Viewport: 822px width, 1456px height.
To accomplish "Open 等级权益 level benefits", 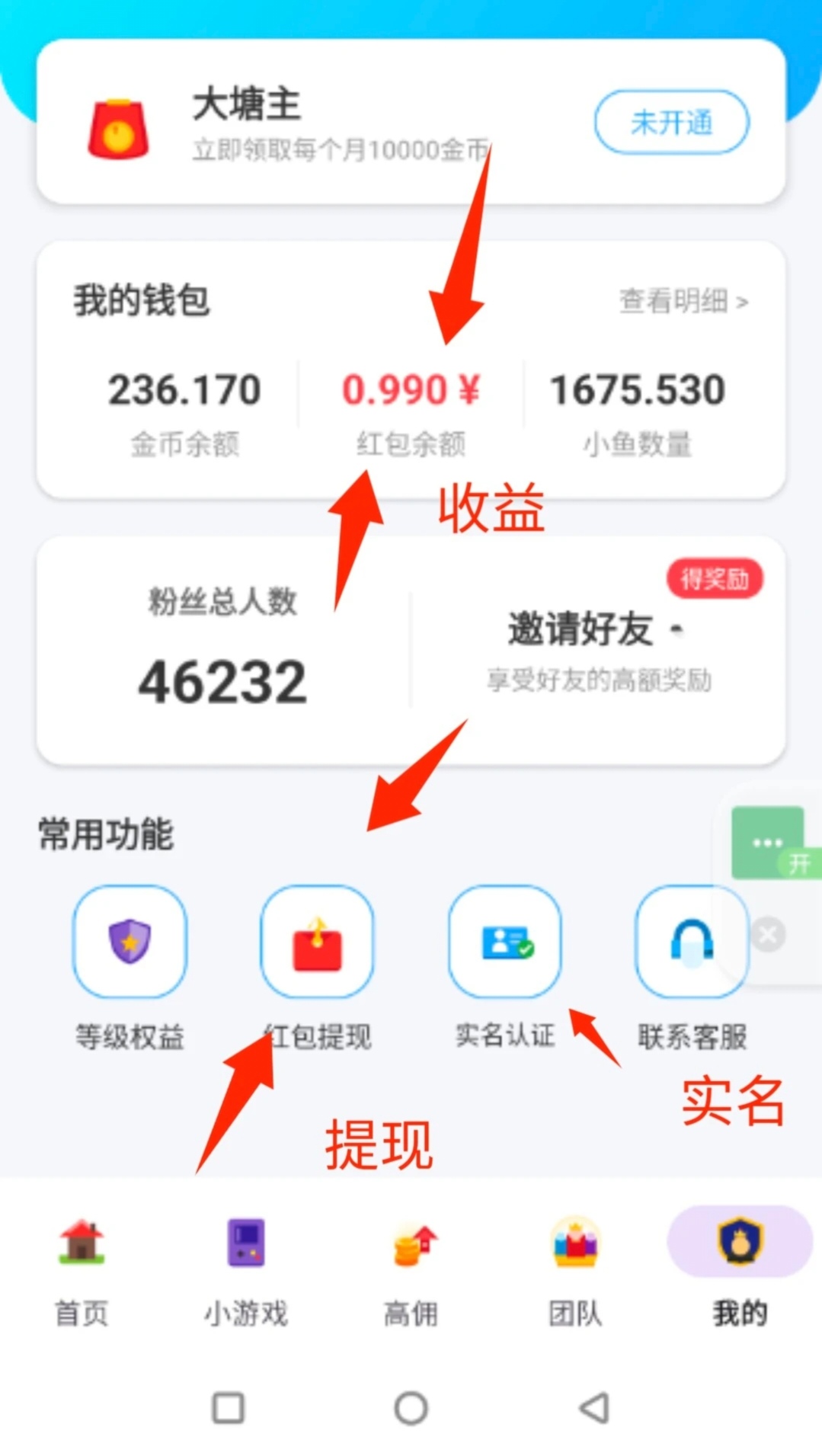I will (x=130, y=942).
